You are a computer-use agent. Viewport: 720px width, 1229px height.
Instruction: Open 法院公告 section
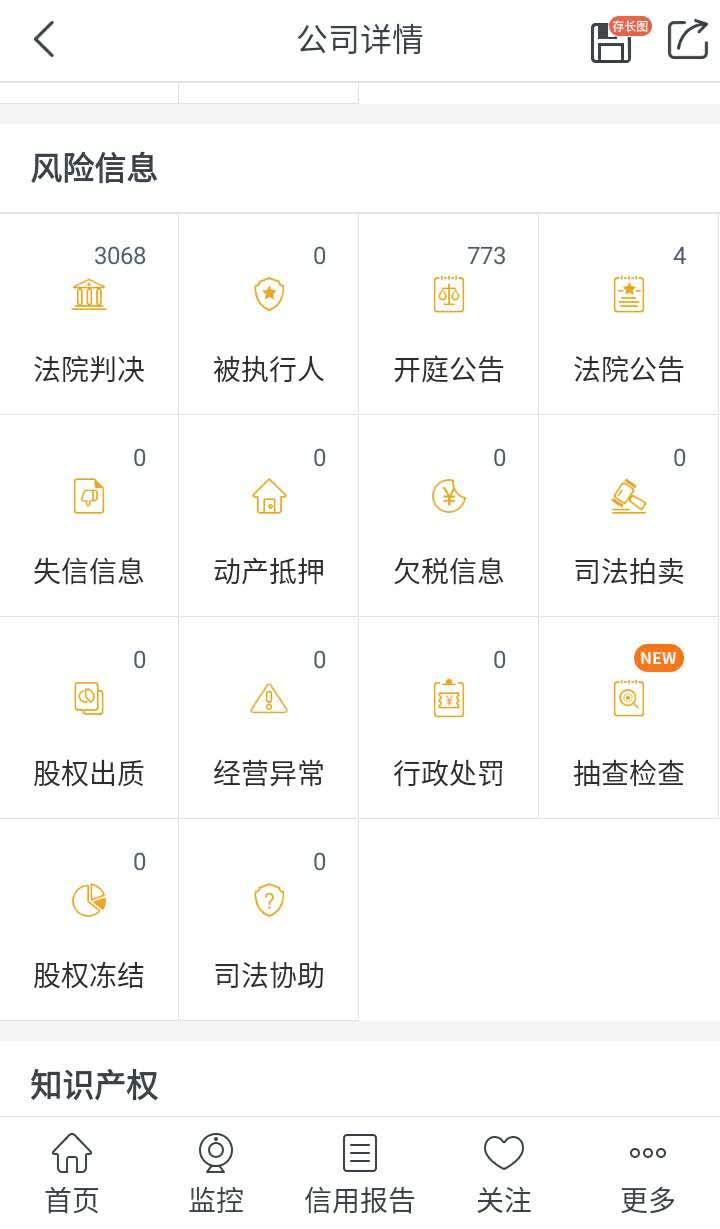click(629, 314)
